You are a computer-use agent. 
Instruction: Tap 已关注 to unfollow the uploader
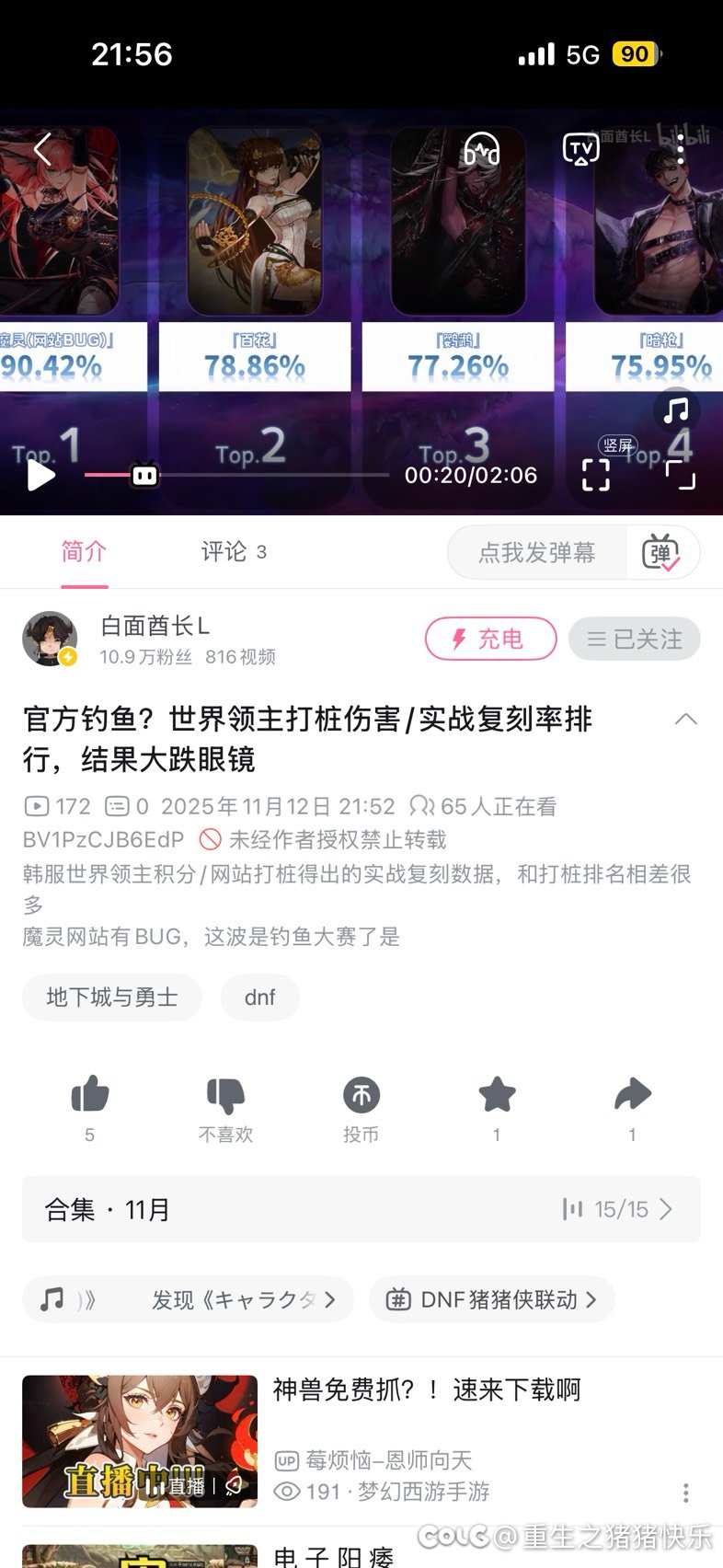click(x=634, y=639)
